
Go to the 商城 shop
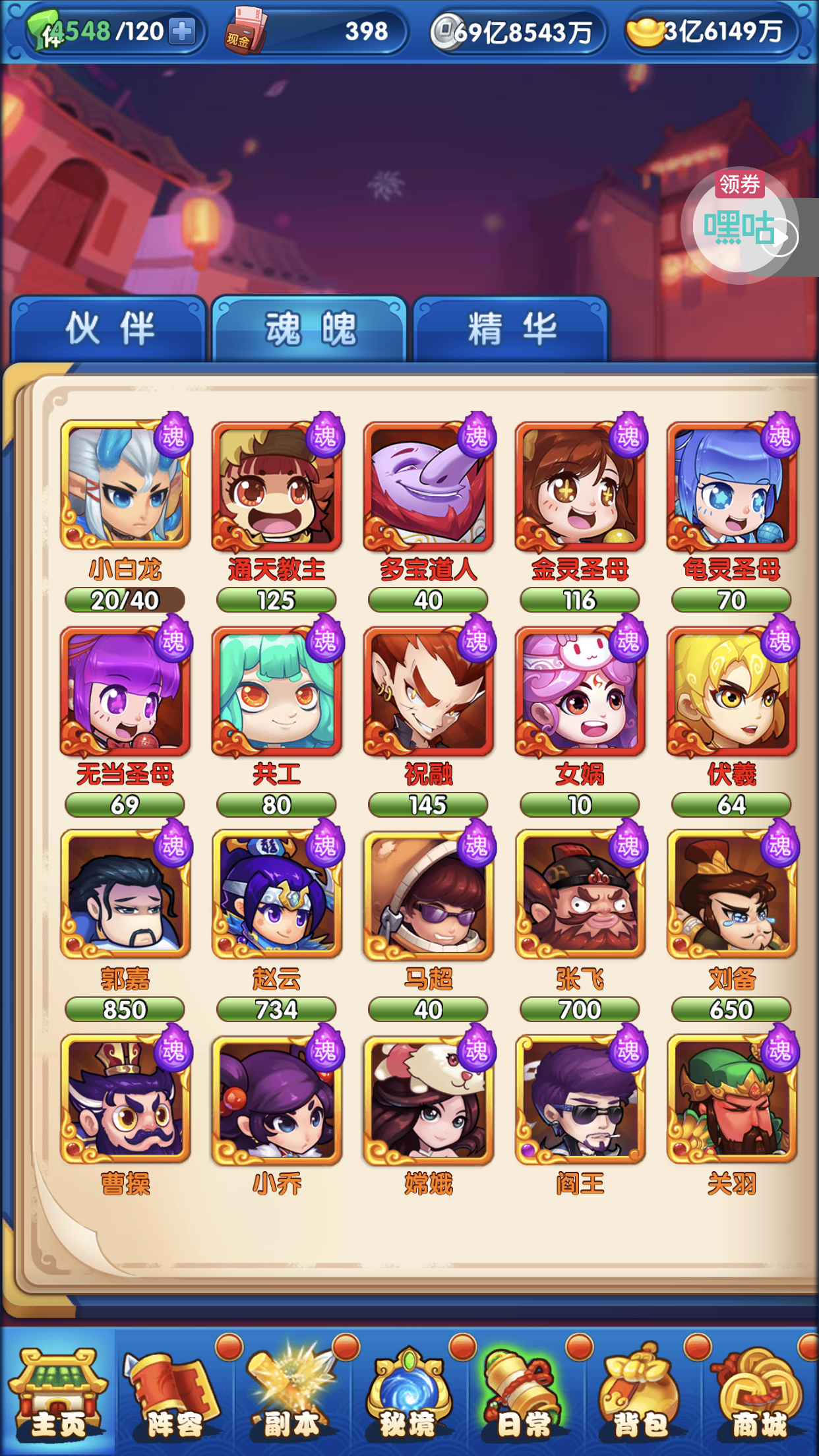point(760,1393)
